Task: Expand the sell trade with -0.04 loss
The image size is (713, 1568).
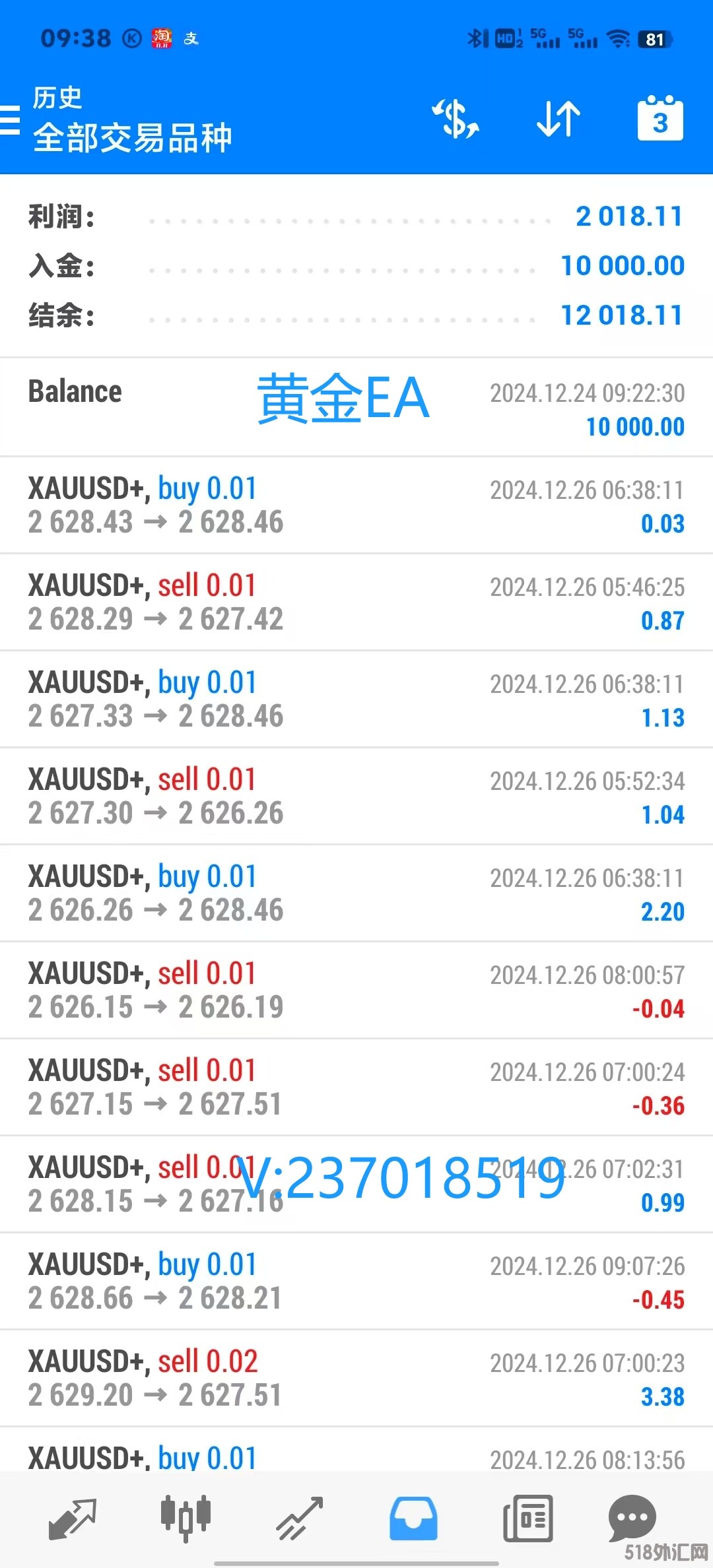Action: (356, 990)
